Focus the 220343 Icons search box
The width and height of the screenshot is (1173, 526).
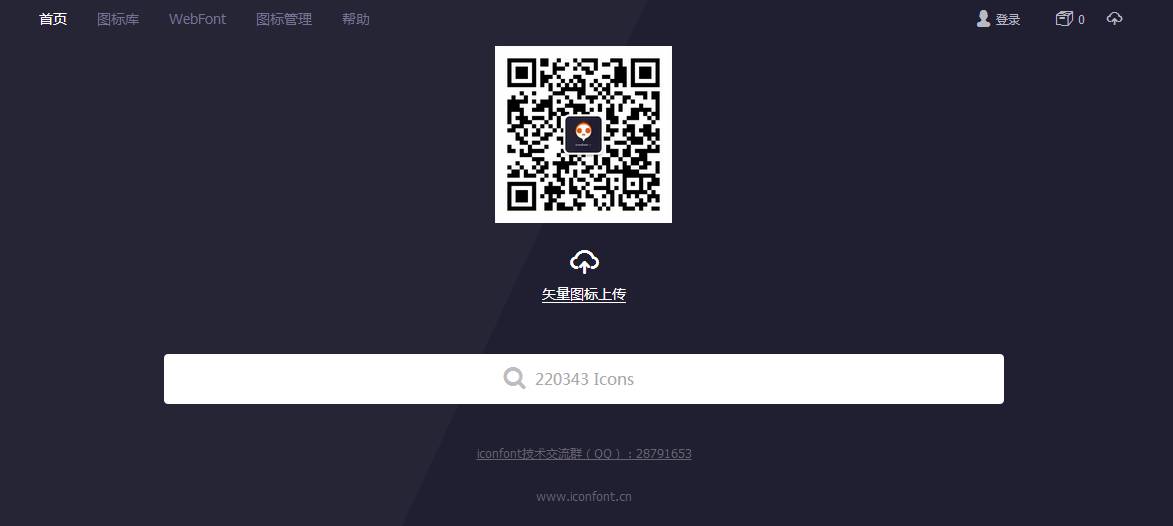point(584,379)
